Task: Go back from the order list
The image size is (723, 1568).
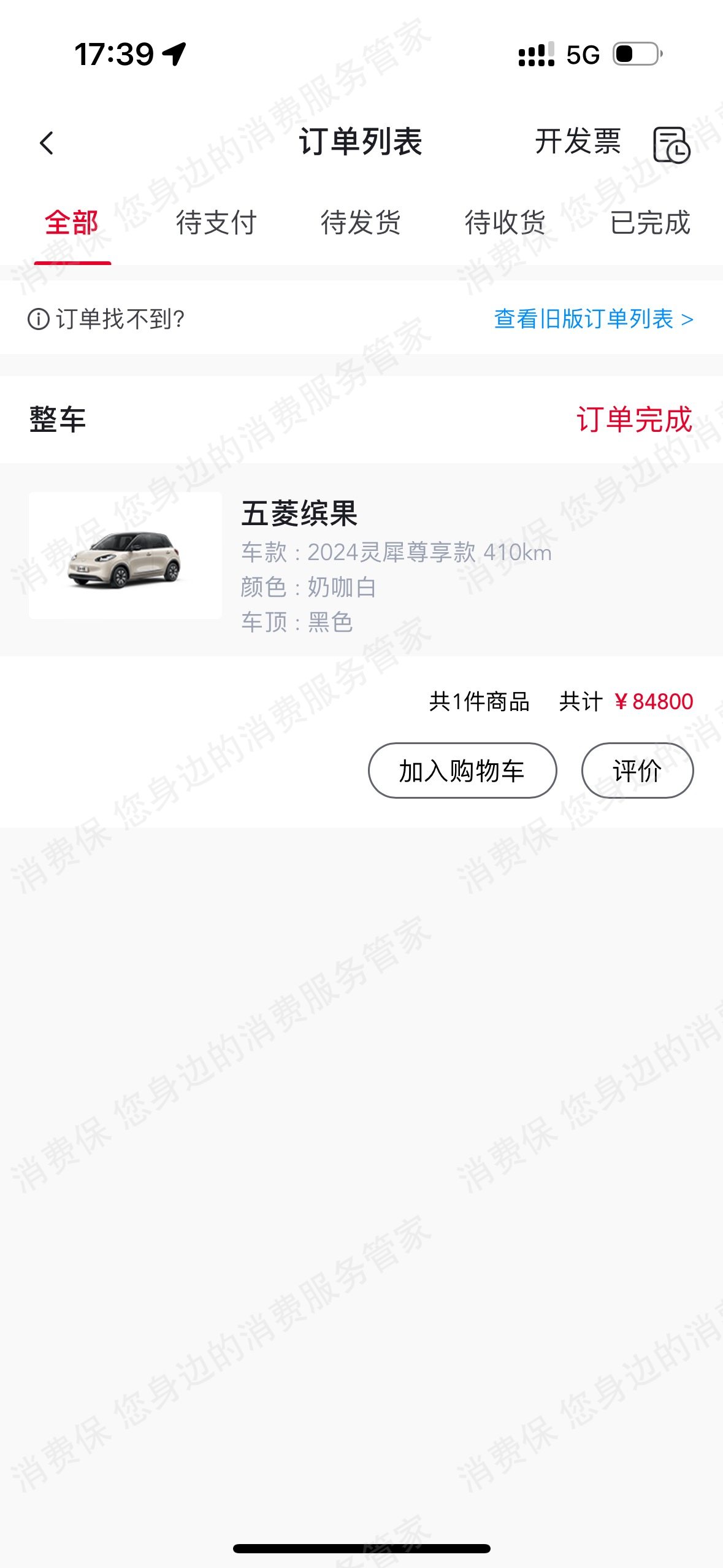Action: click(47, 143)
